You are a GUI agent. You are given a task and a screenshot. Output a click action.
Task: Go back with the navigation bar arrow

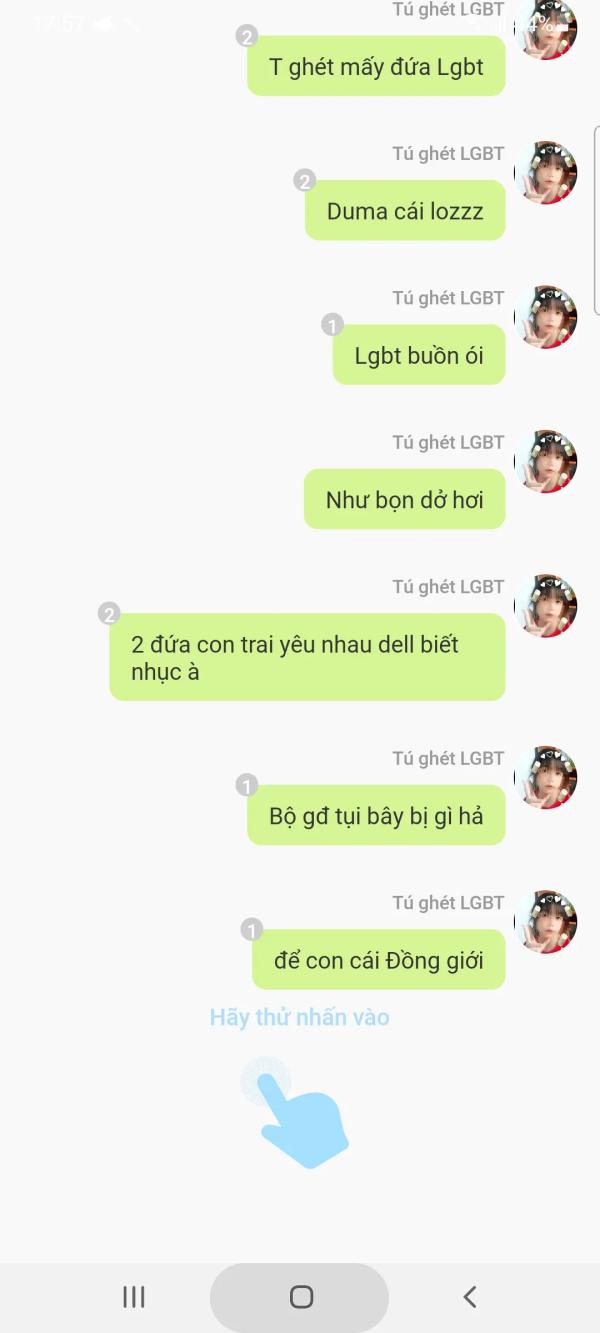469,1297
